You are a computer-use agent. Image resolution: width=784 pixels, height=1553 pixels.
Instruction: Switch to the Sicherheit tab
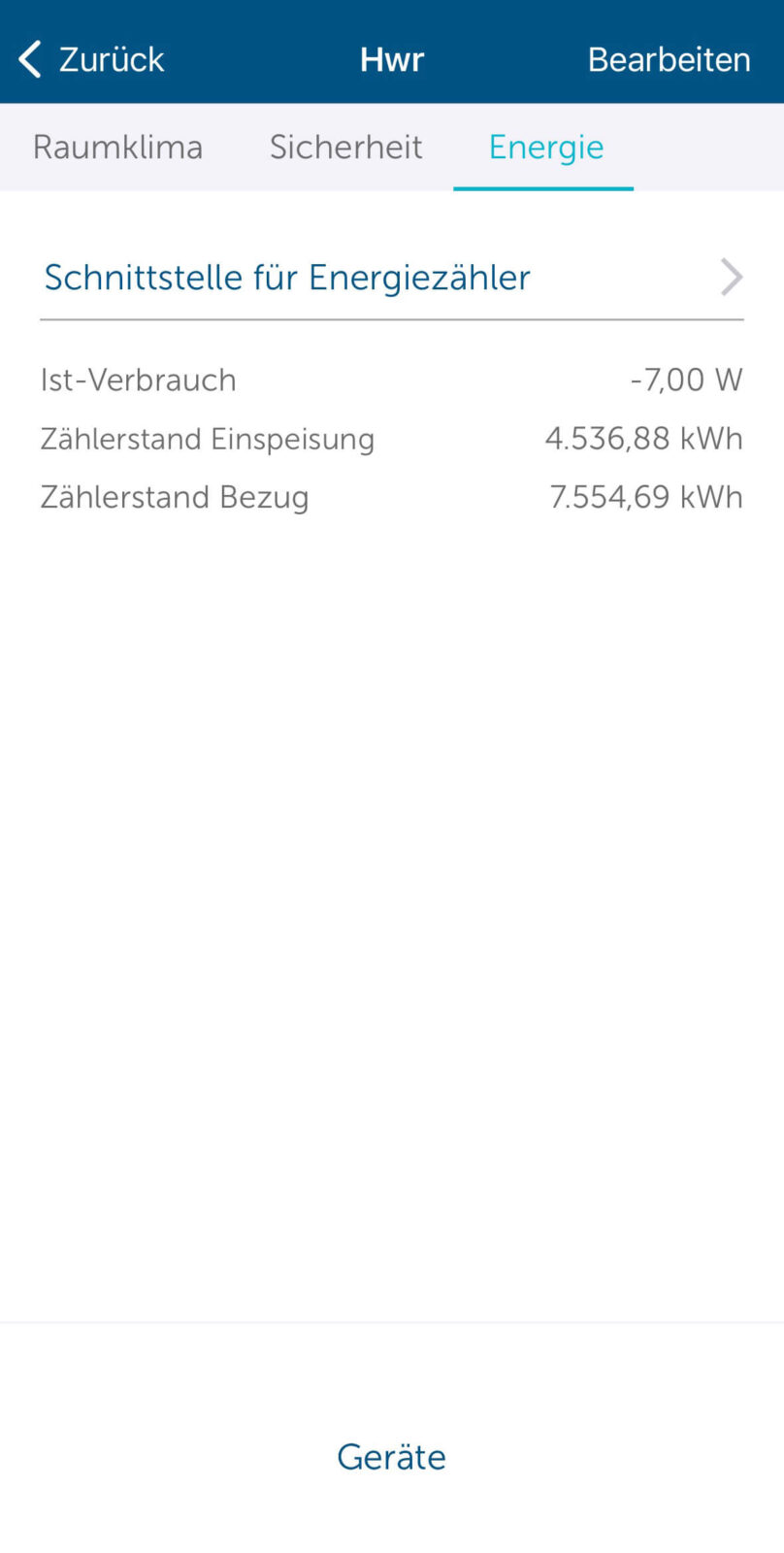345,148
